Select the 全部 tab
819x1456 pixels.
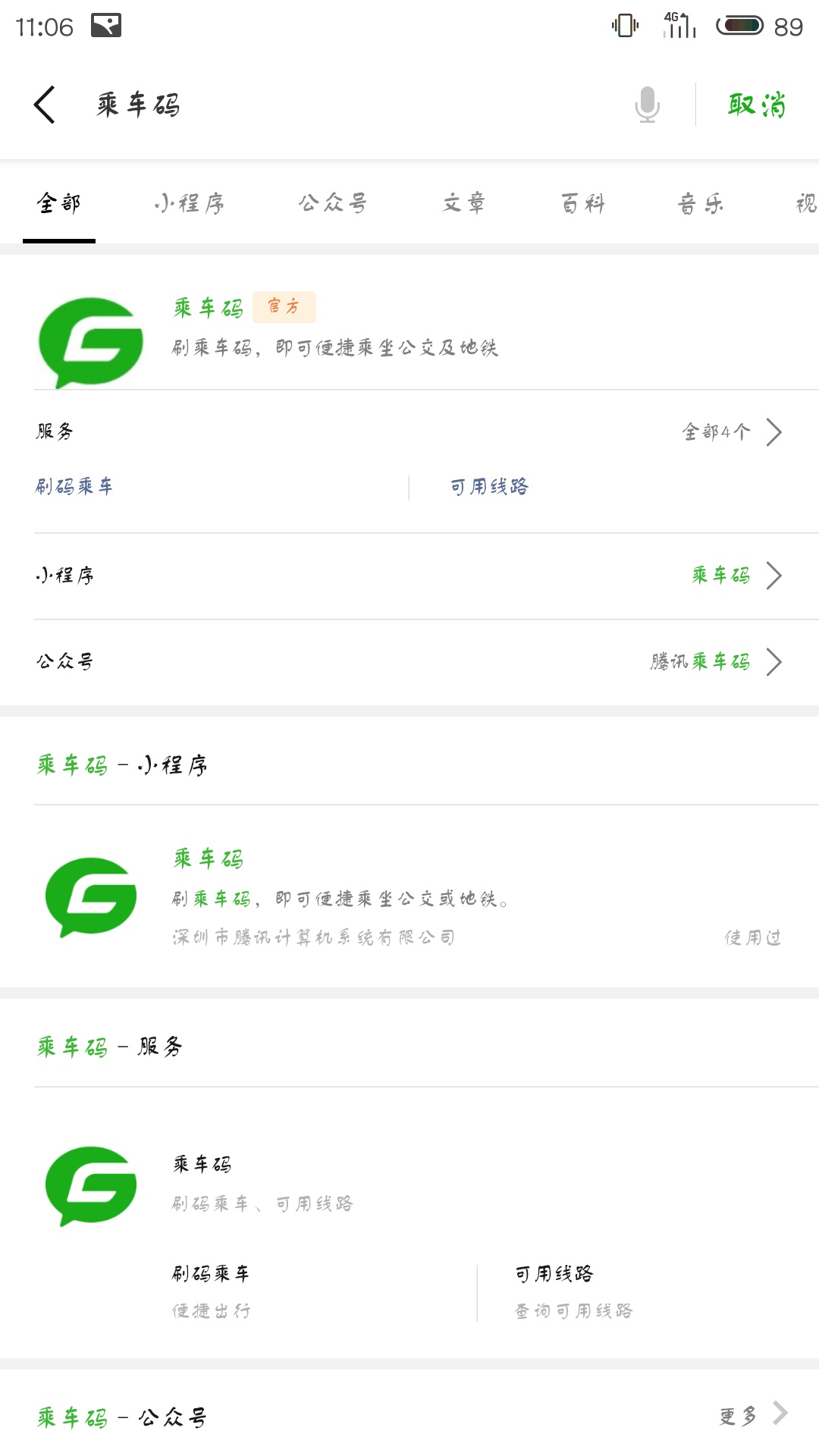[x=59, y=203]
